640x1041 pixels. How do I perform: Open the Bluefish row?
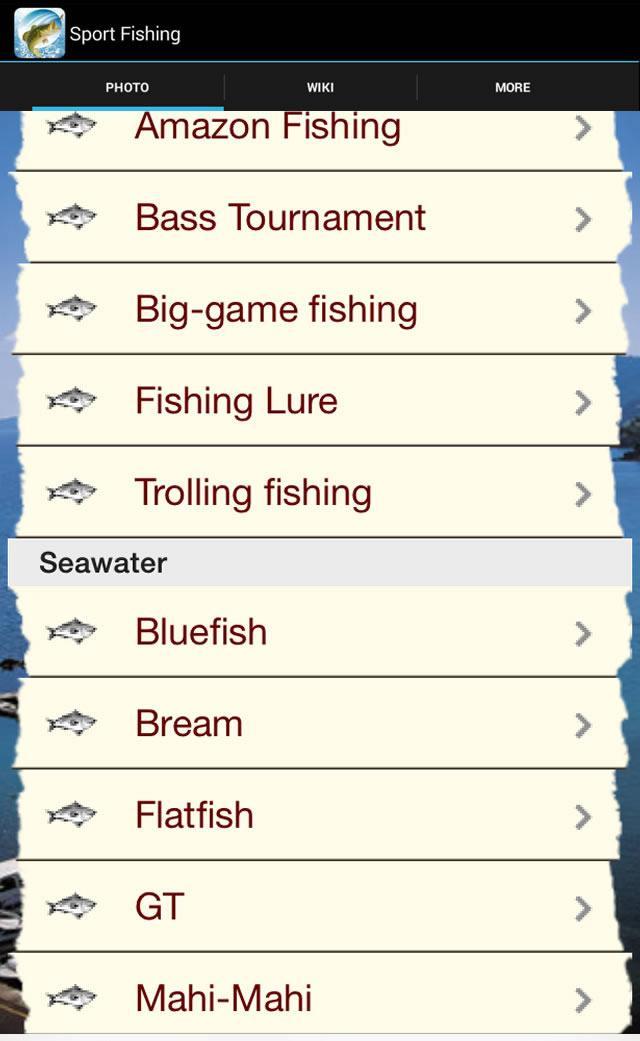coord(320,632)
